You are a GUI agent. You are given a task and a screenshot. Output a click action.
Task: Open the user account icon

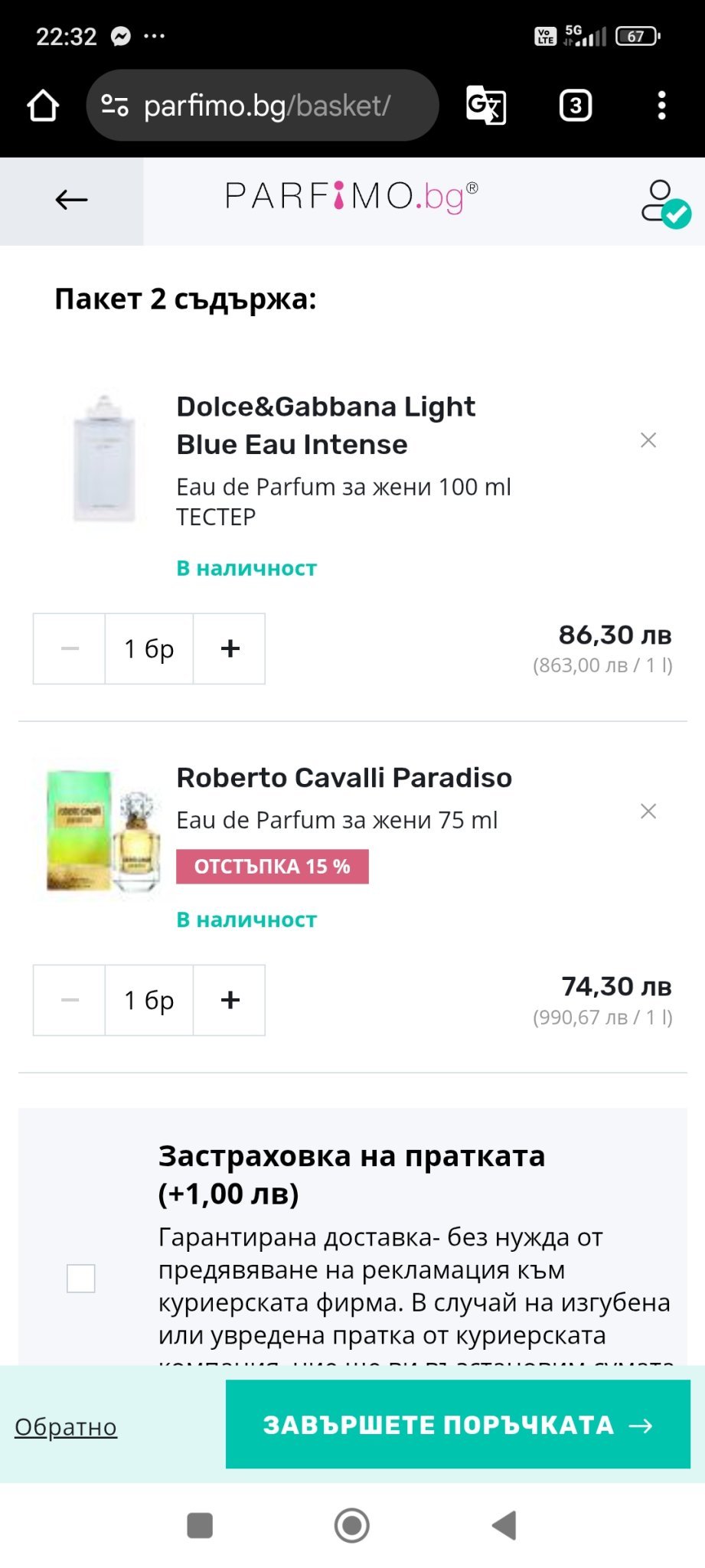pyautogui.click(x=664, y=203)
